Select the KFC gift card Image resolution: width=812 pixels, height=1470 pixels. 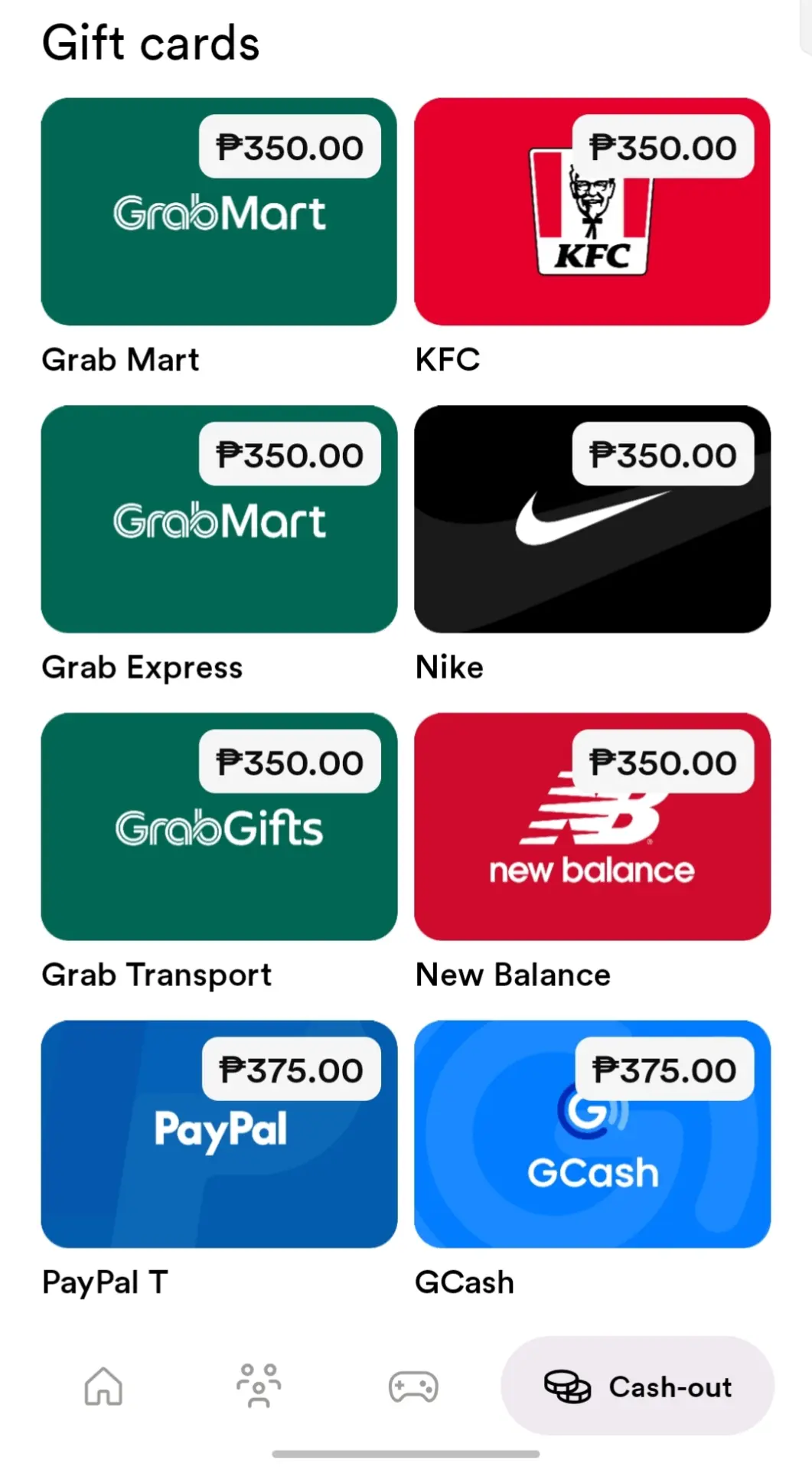[592, 211]
